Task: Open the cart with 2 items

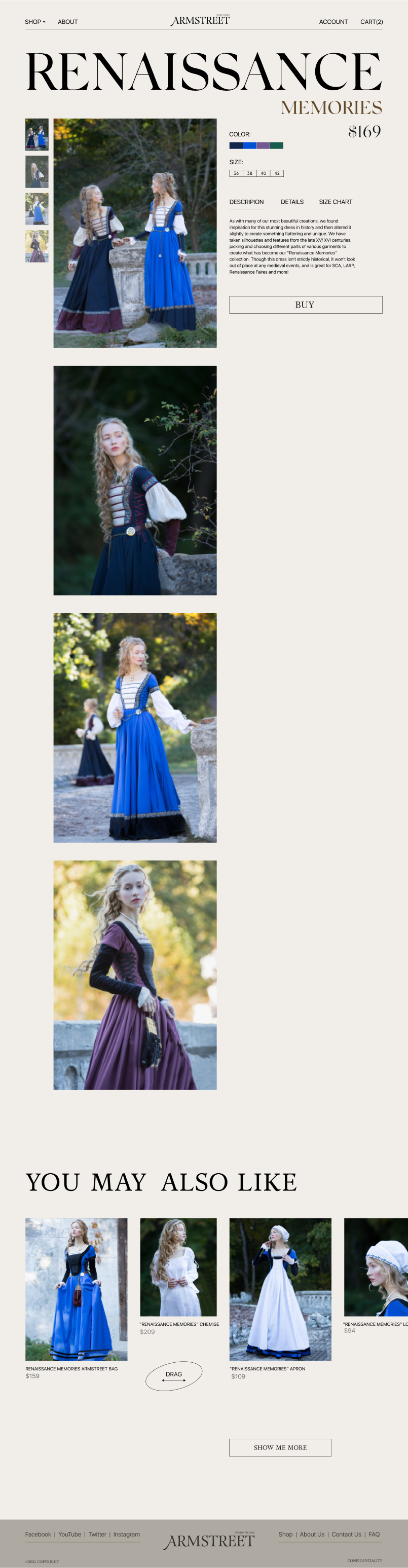Action: pos(371,22)
